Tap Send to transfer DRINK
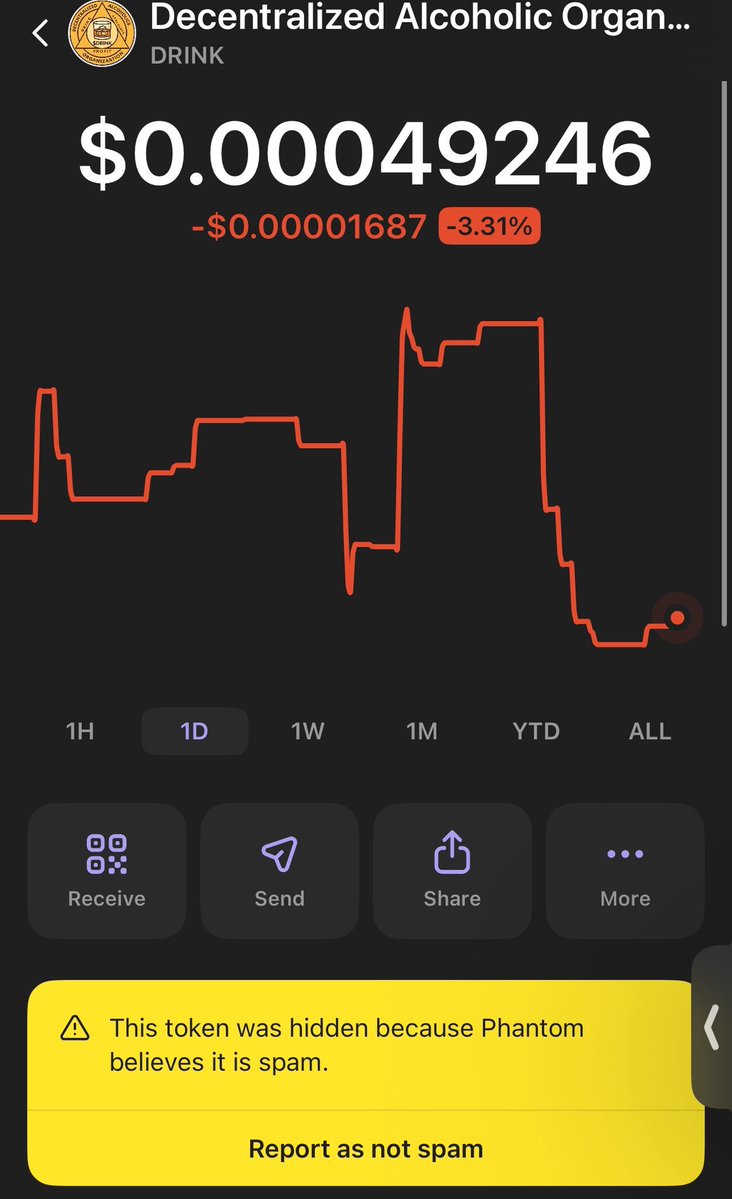 pyautogui.click(x=279, y=871)
